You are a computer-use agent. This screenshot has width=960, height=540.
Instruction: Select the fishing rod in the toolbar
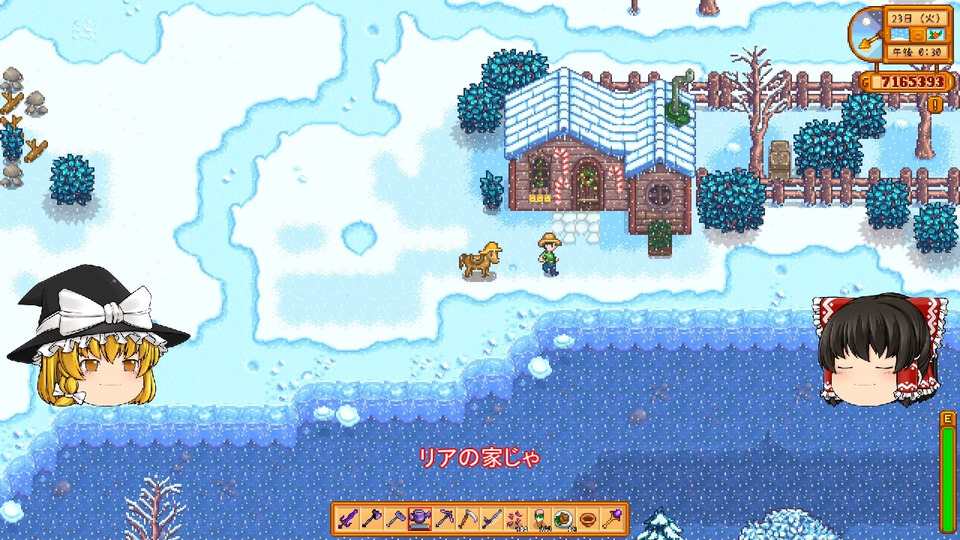[492, 519]
